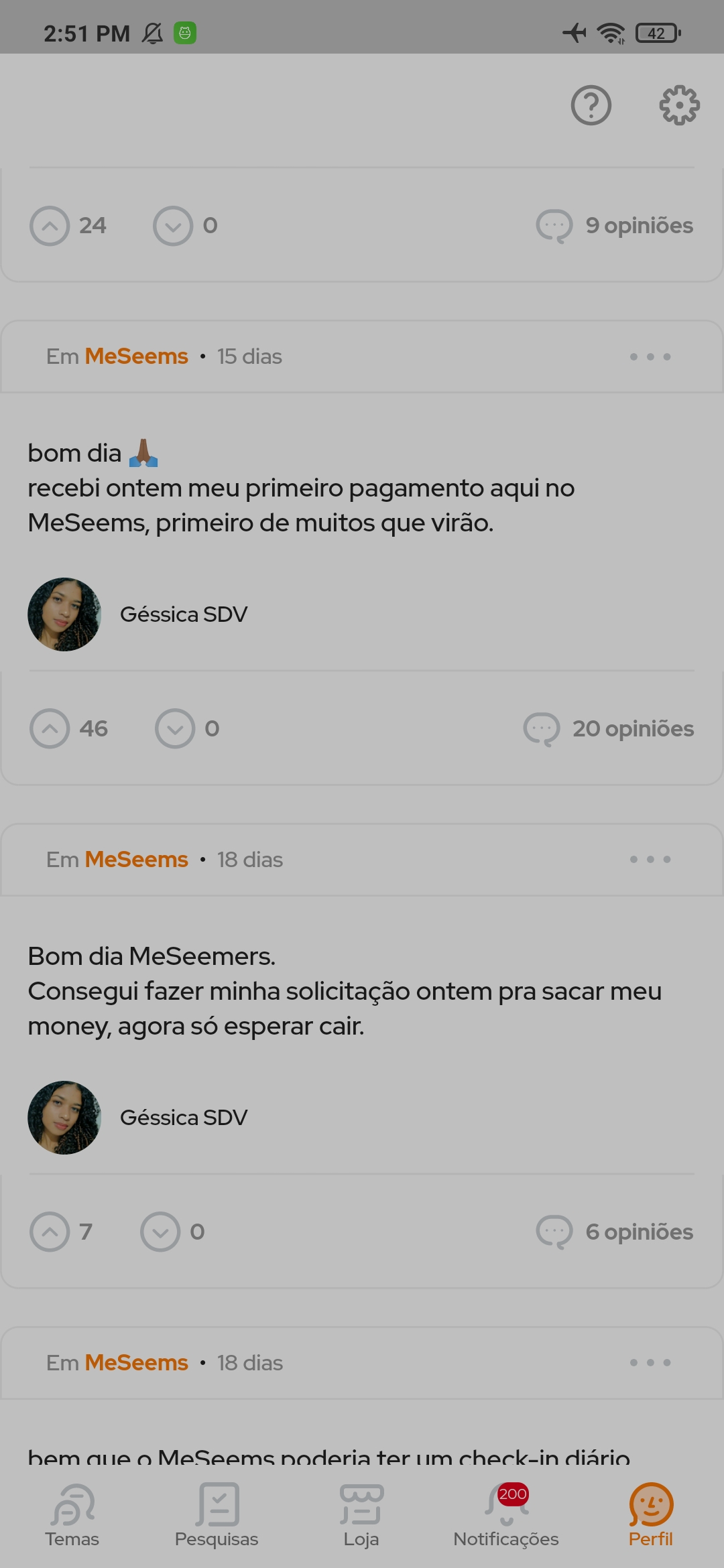The width and height of the screenshot is (724, 1568).
Task: Open the settings gear icon
Action: click(x=680, y=105)
